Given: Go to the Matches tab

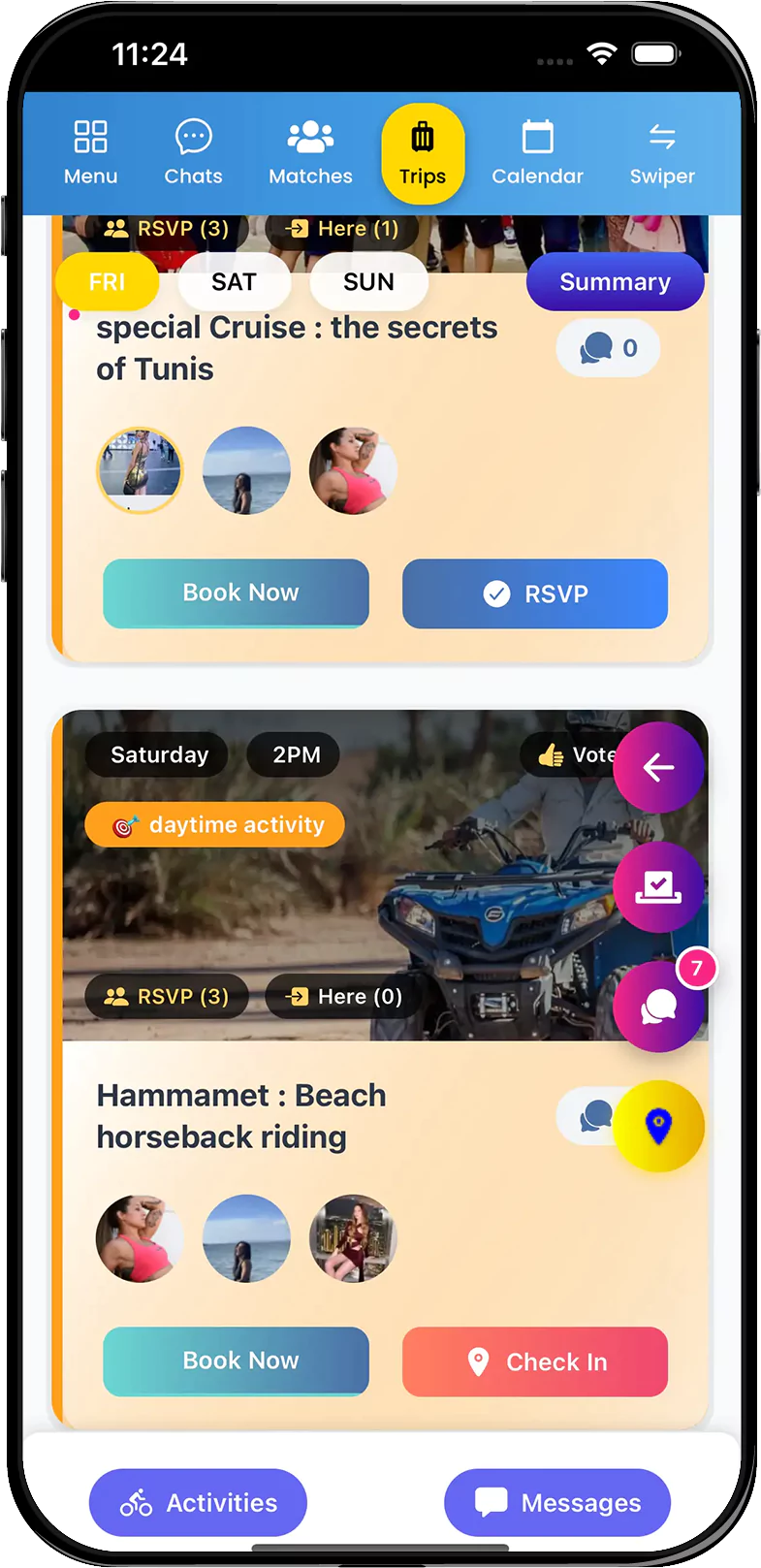Looking at the screenshot, I should [310, 152].
